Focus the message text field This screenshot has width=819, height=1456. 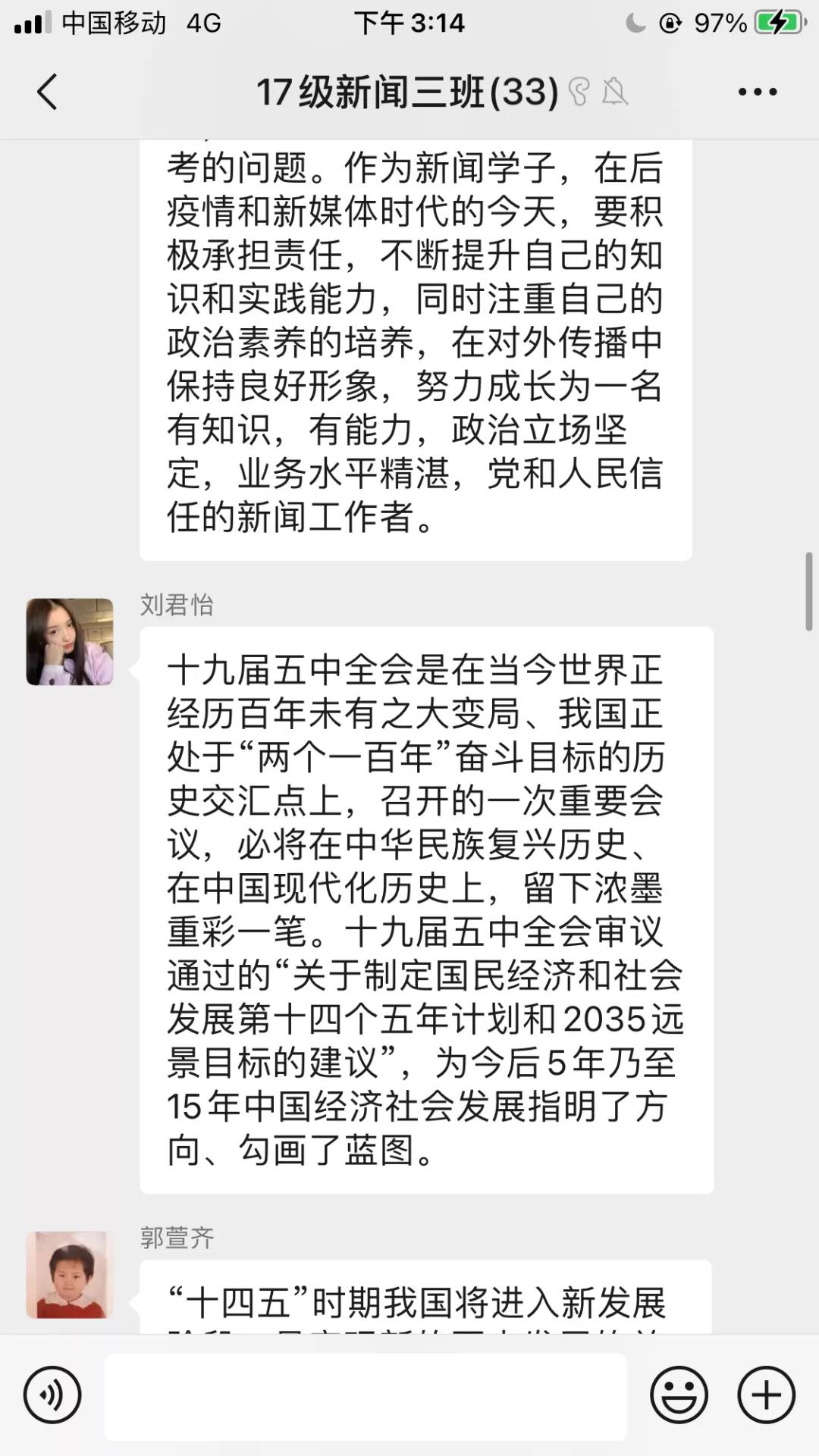coord(366,1396)
